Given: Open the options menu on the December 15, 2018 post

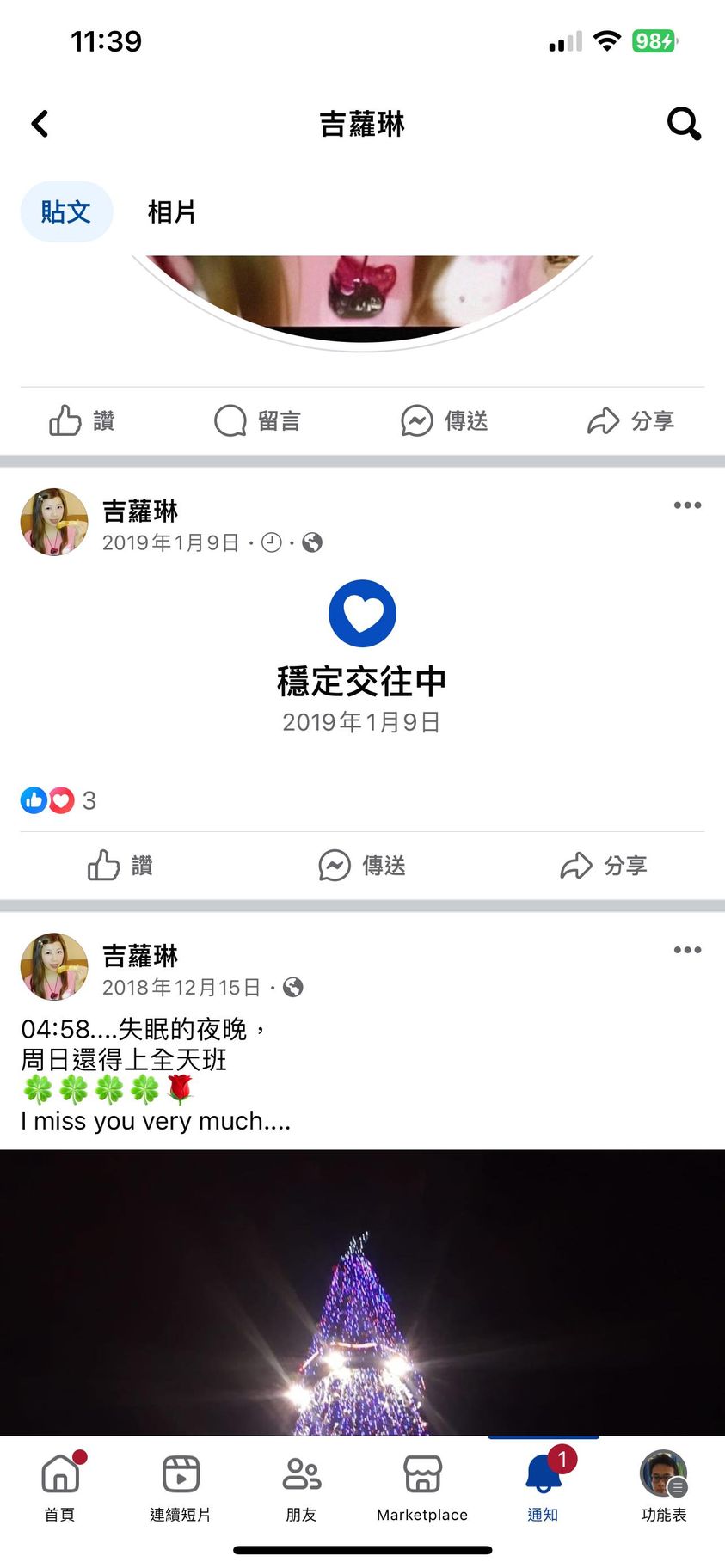Looking at the screenshot, I should [x=687, y=950].
